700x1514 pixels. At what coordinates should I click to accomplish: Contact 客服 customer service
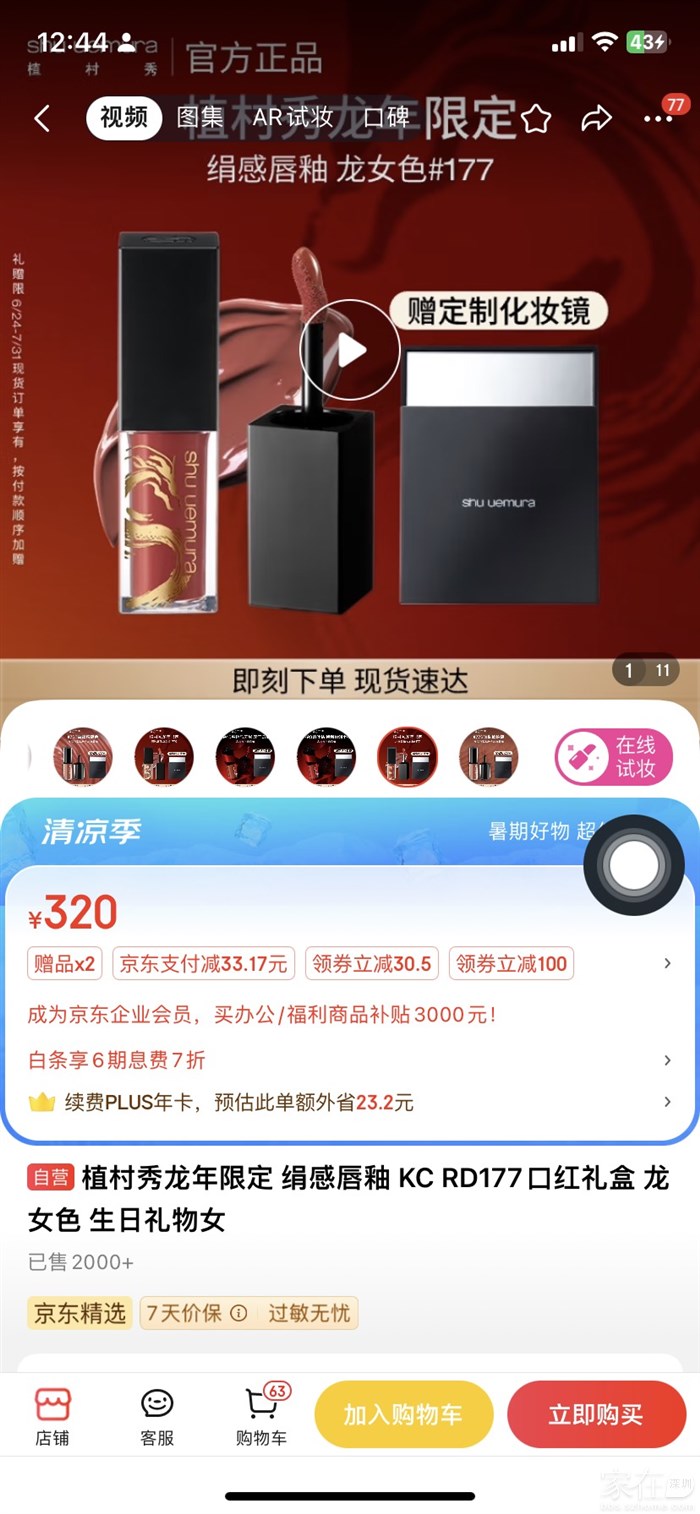157,1416
